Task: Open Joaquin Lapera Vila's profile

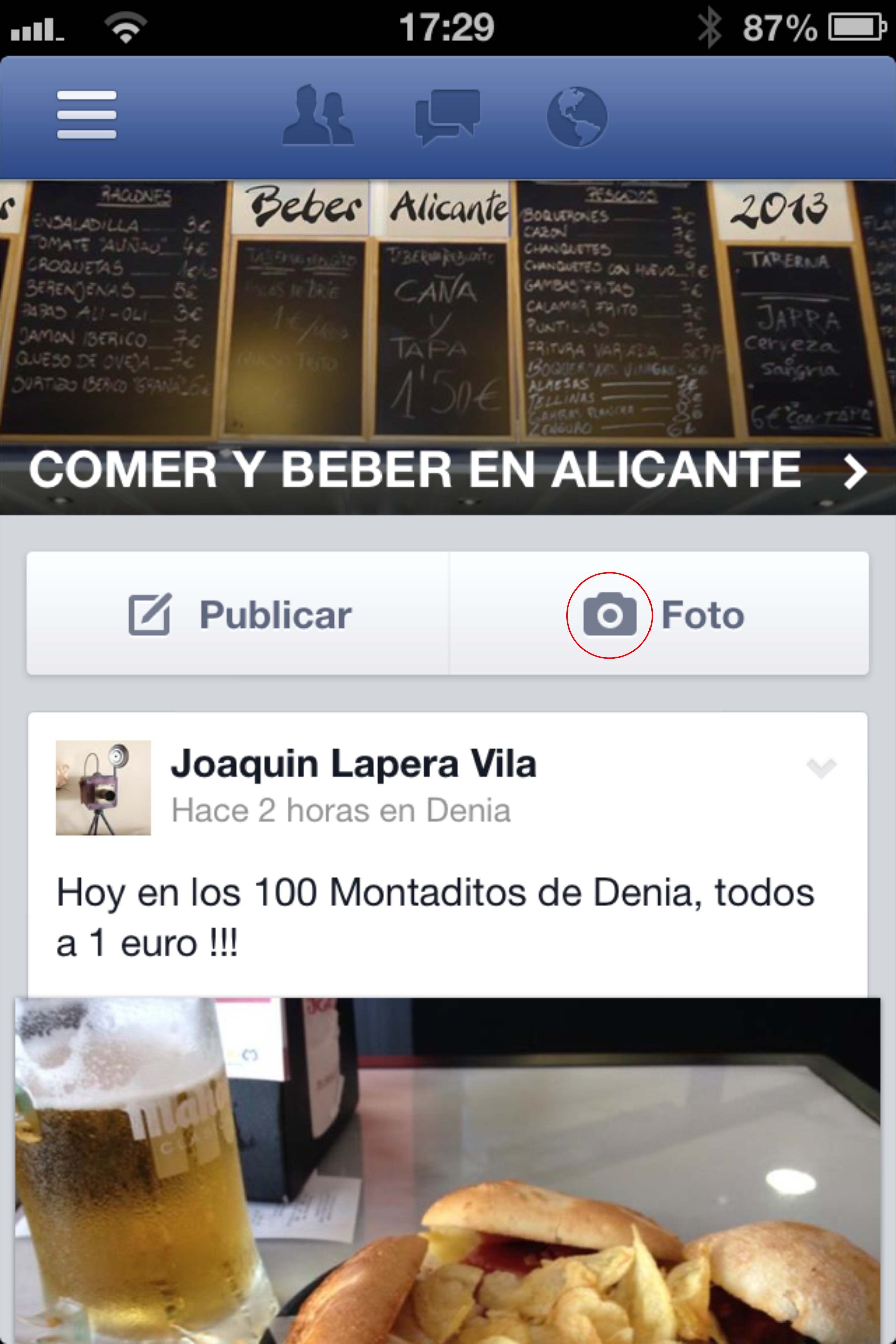Action: pyautogui.click(x=353, y=764)
